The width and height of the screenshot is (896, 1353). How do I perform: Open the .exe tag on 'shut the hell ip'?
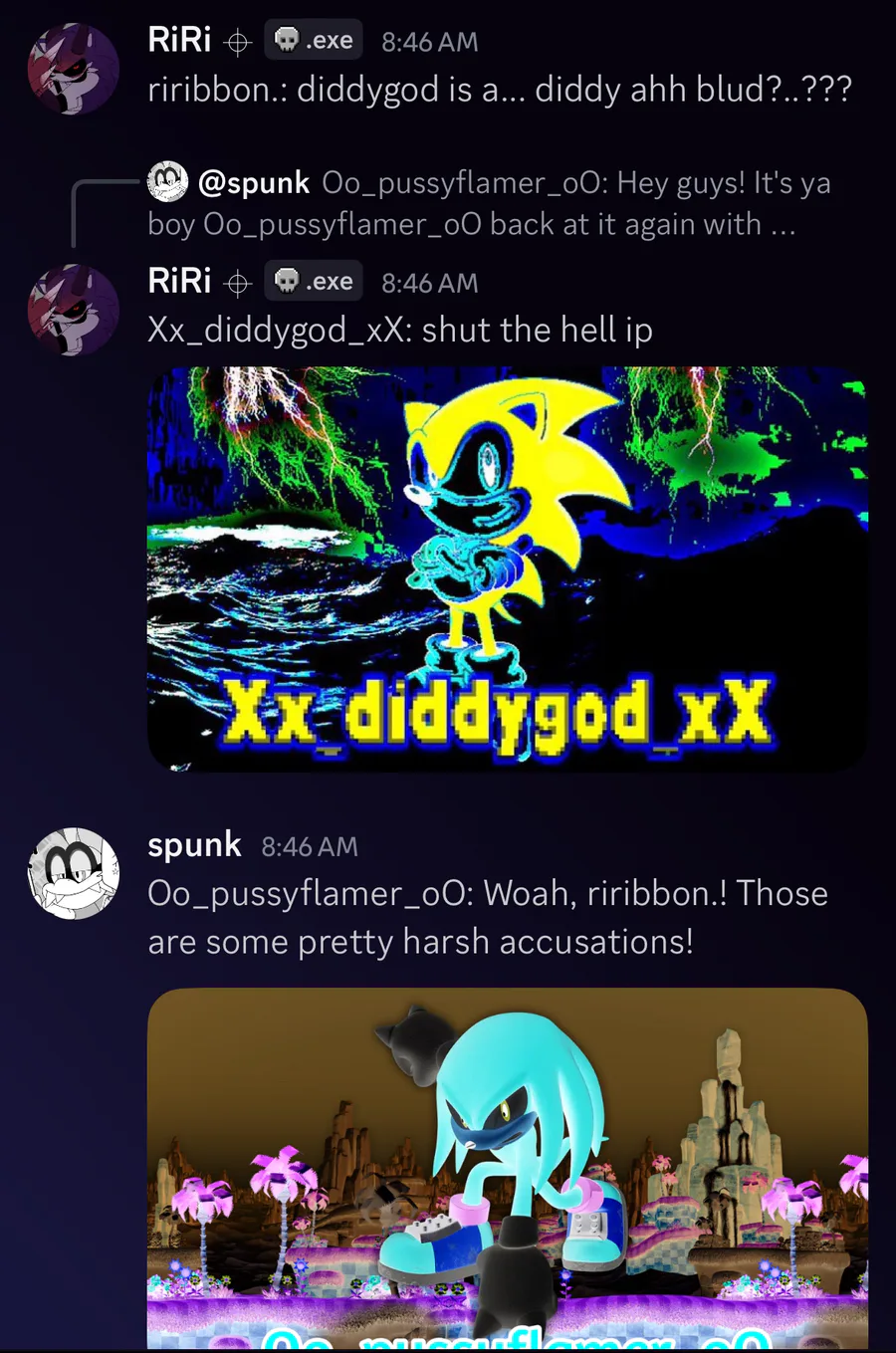click(x=314, y=281)
